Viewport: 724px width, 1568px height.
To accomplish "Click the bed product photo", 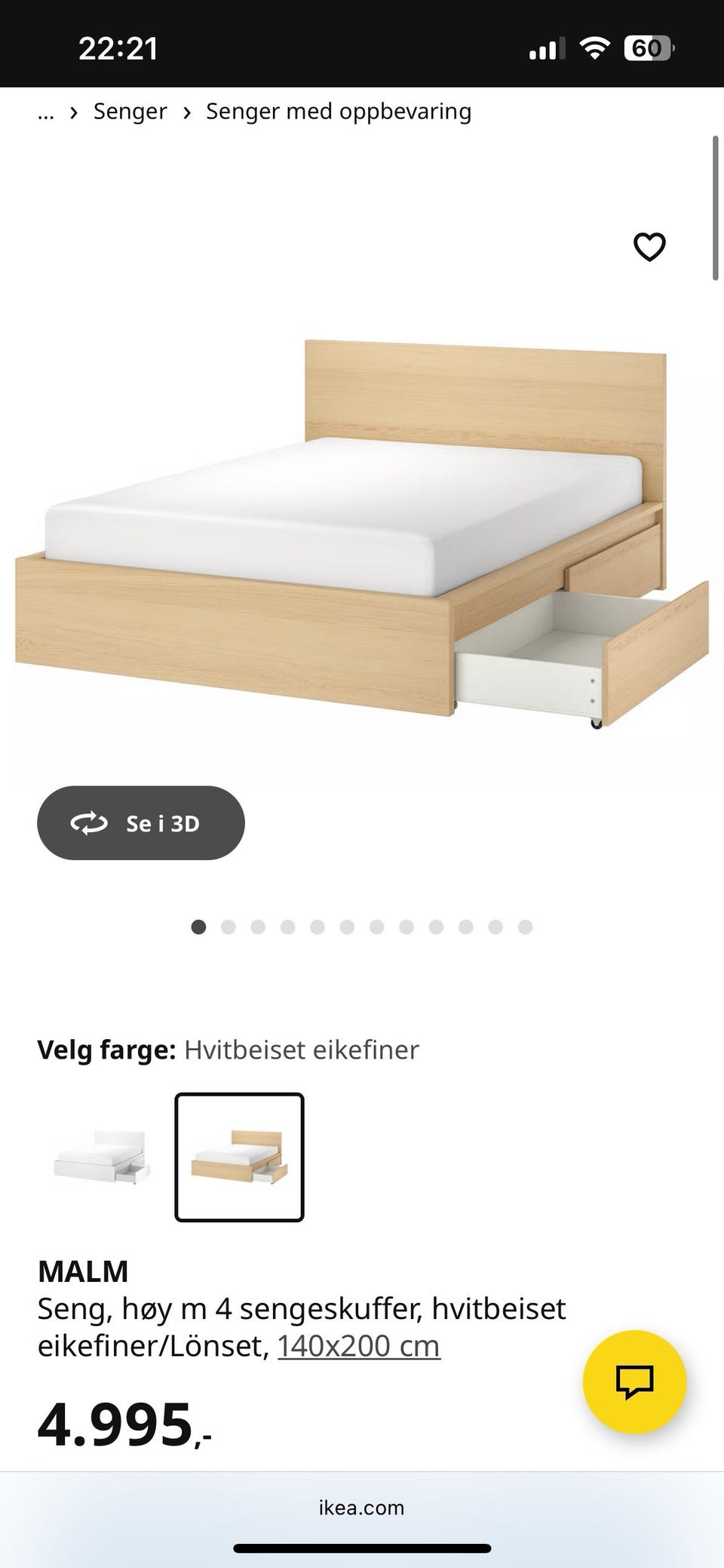I will point(362,528).
